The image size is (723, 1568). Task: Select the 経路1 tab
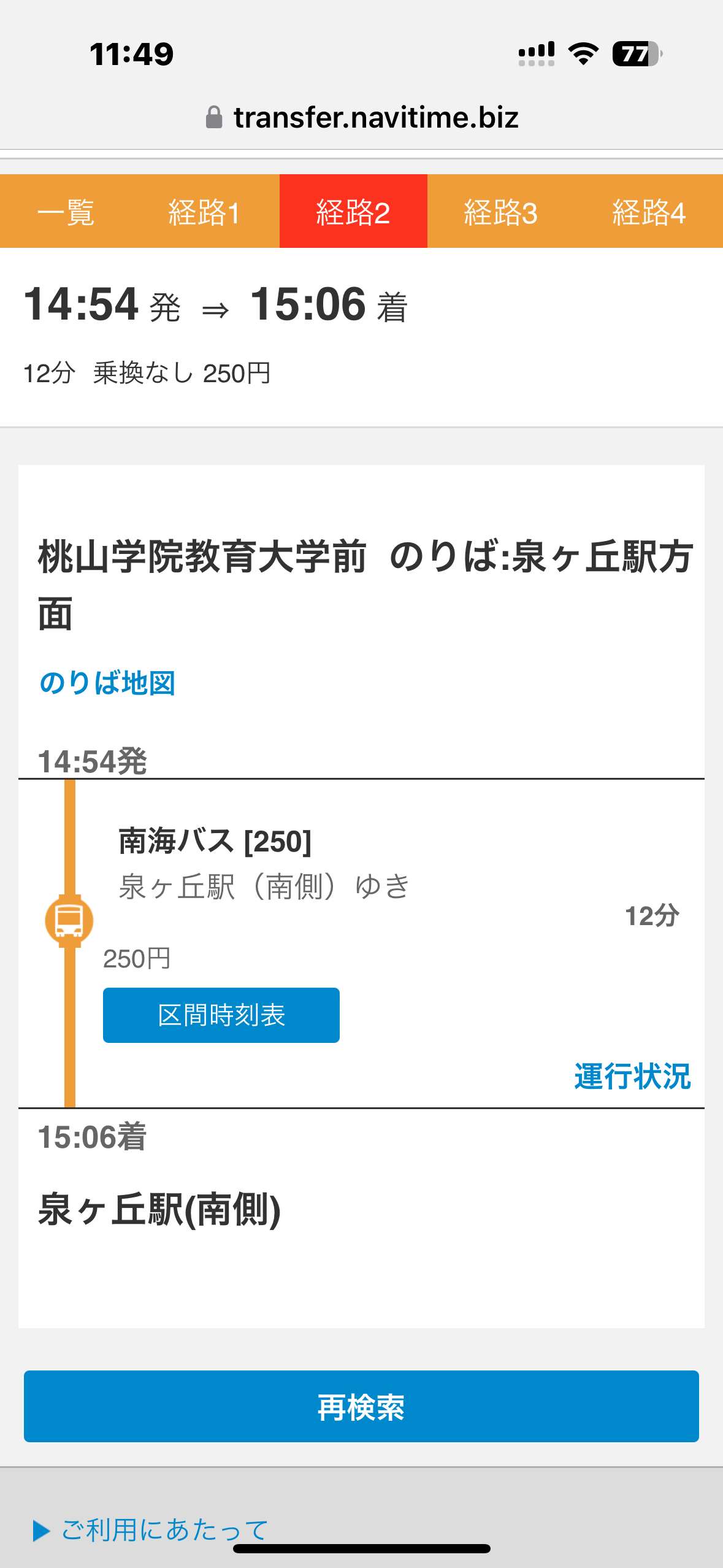[x=204, y=212]
